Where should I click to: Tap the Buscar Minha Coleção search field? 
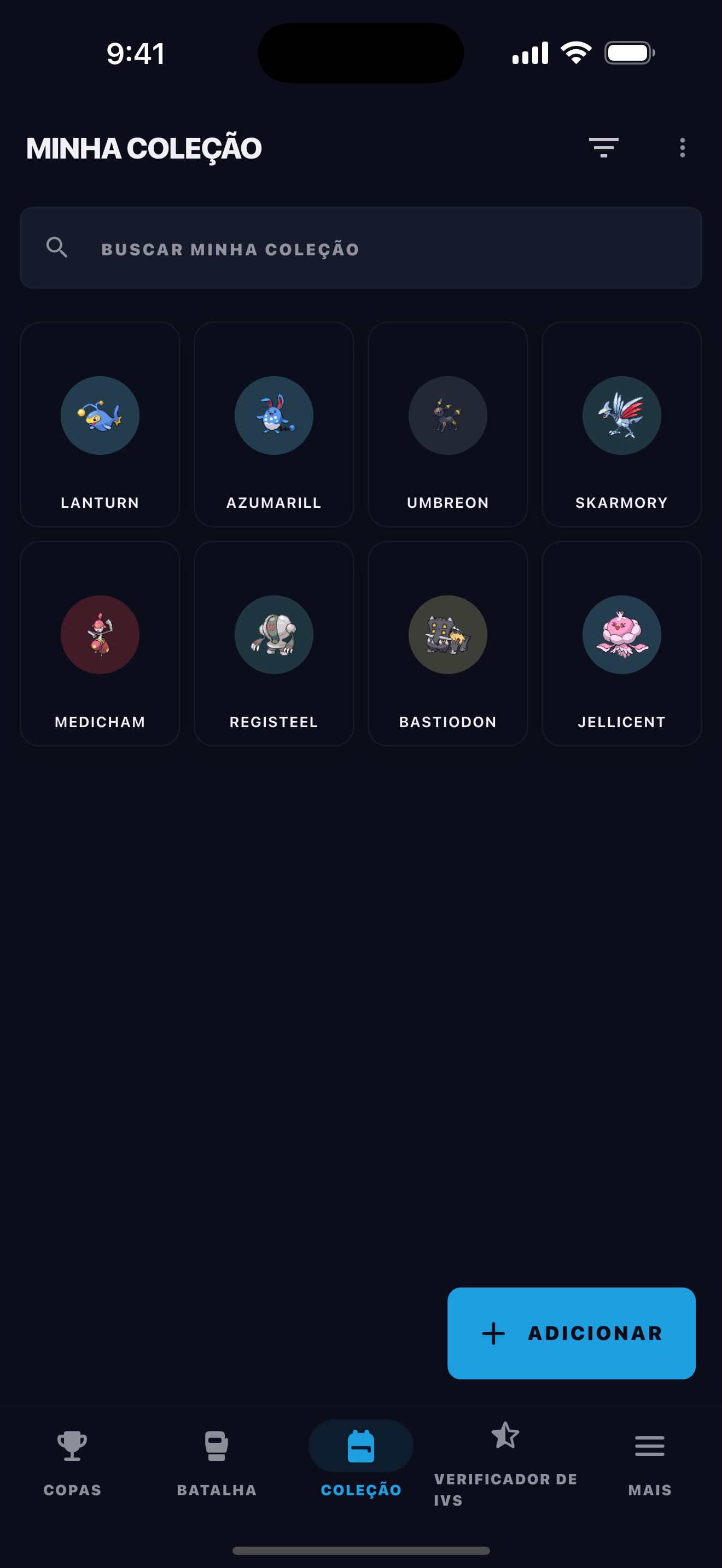pos(361,248)
